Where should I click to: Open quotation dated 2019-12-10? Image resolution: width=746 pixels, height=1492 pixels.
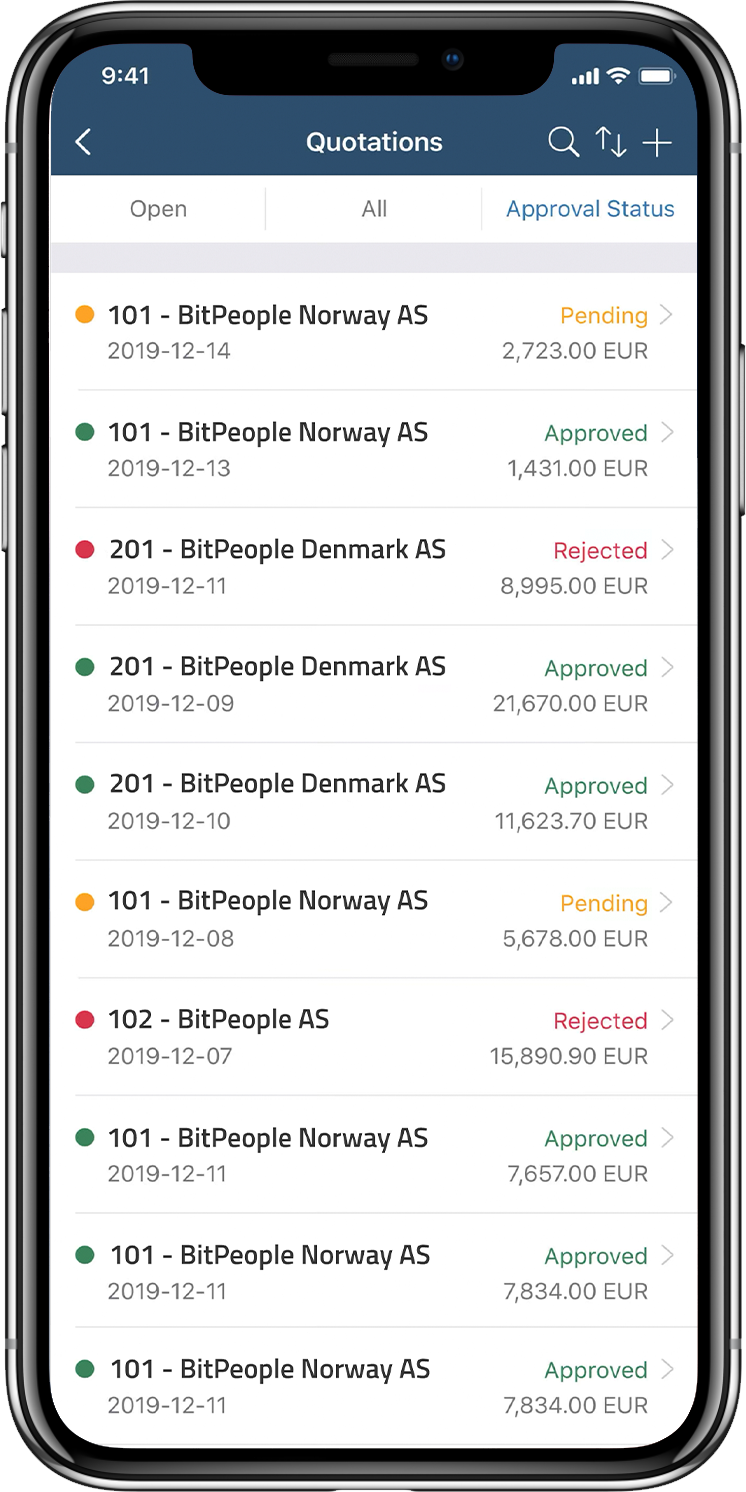coord(374,802)
